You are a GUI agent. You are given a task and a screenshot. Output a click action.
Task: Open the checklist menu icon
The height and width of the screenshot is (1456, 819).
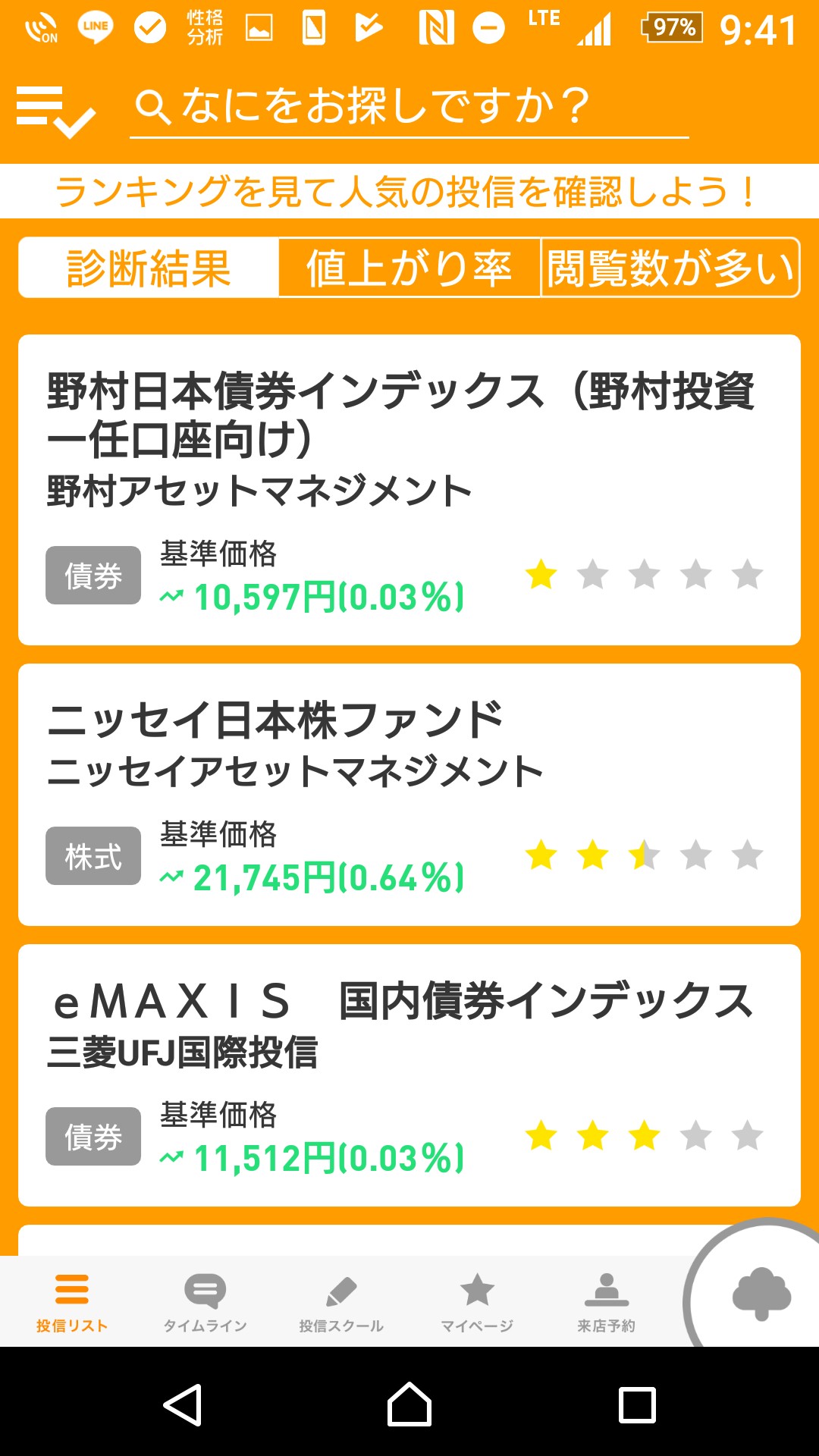tap(55, 111)
